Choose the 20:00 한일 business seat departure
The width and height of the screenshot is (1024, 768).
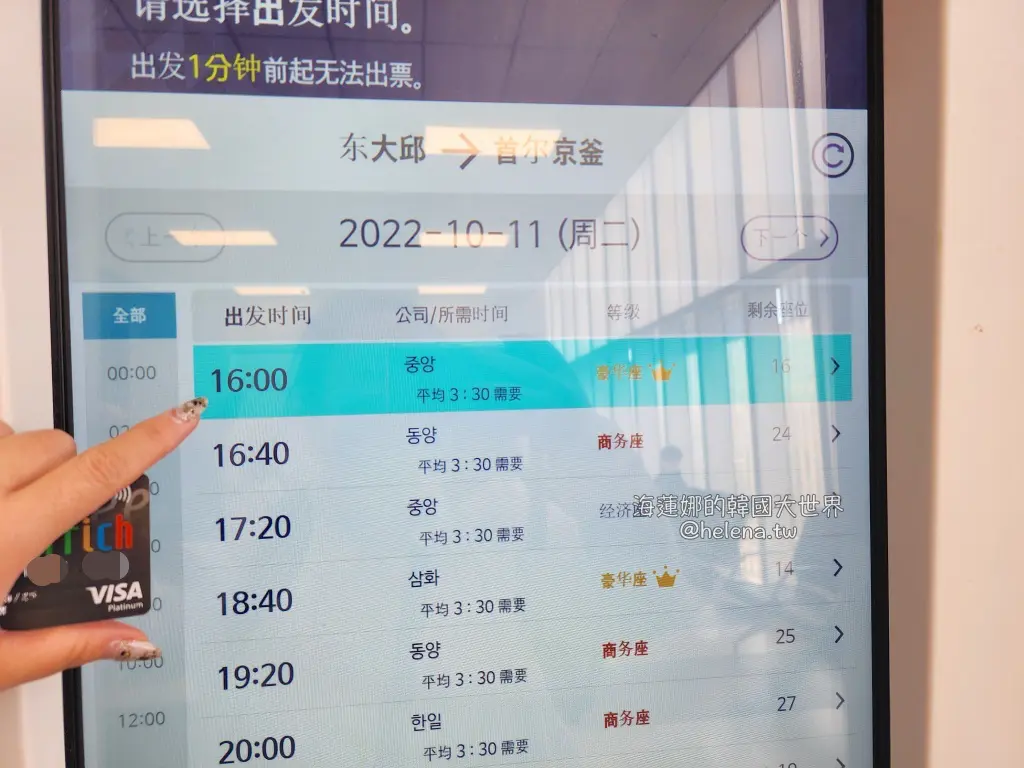(x=520, y=733)
